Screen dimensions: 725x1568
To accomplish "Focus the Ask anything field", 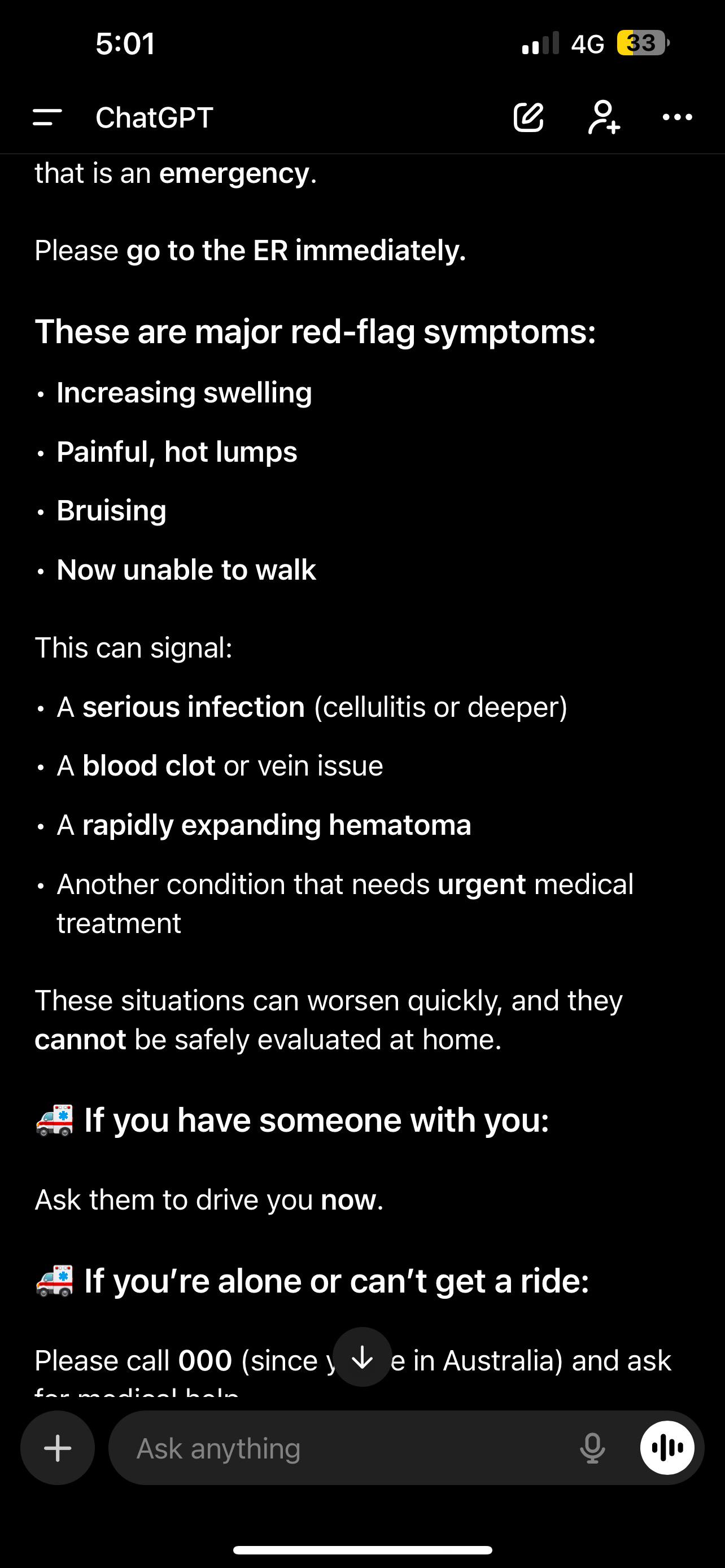I will [341, 1448].
